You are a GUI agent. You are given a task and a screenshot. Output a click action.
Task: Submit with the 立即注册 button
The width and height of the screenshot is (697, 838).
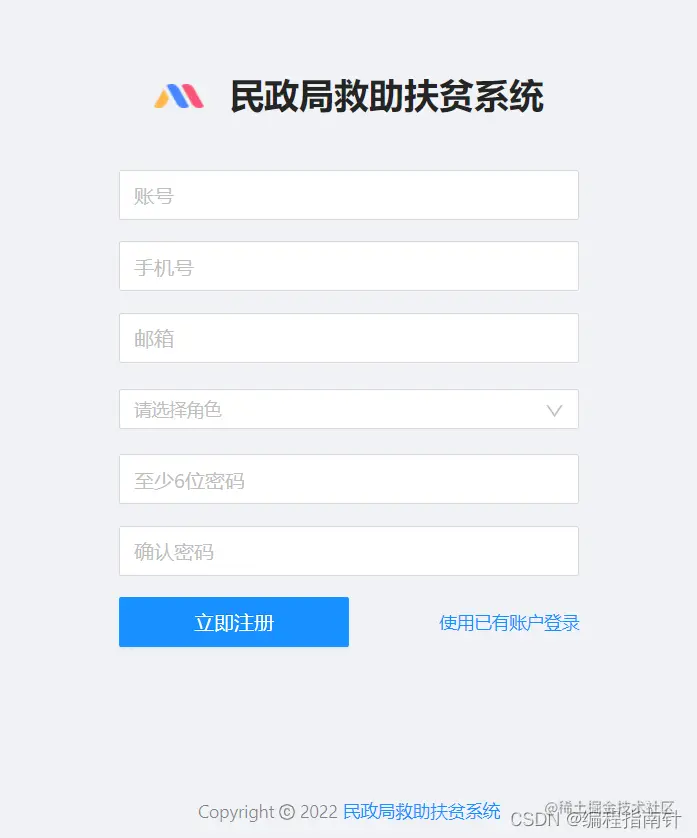(x=233, y=622)
